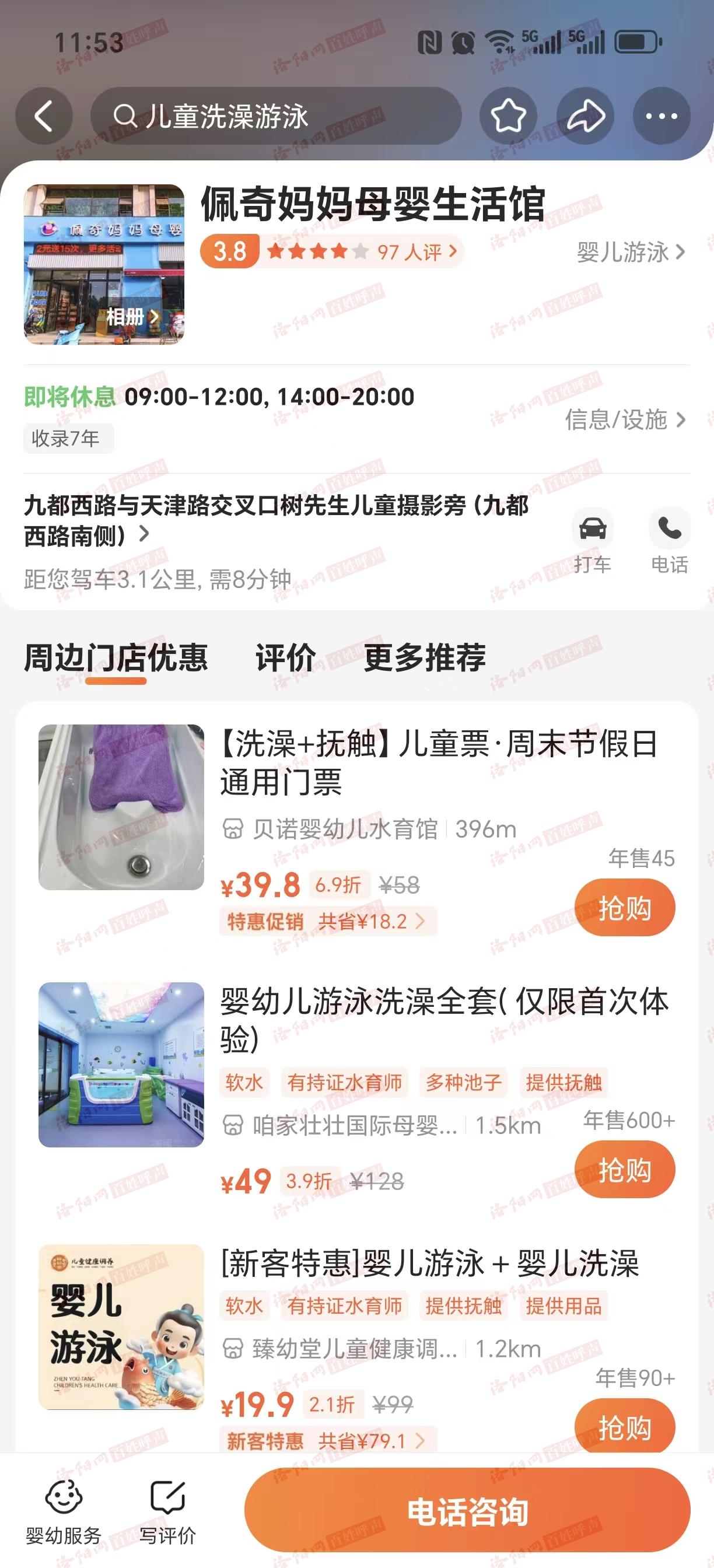Image resolution: width=714 pixels, height=1568 pixels.
Task: Go back using the top arrow
Action: click(x=44, y=116)
